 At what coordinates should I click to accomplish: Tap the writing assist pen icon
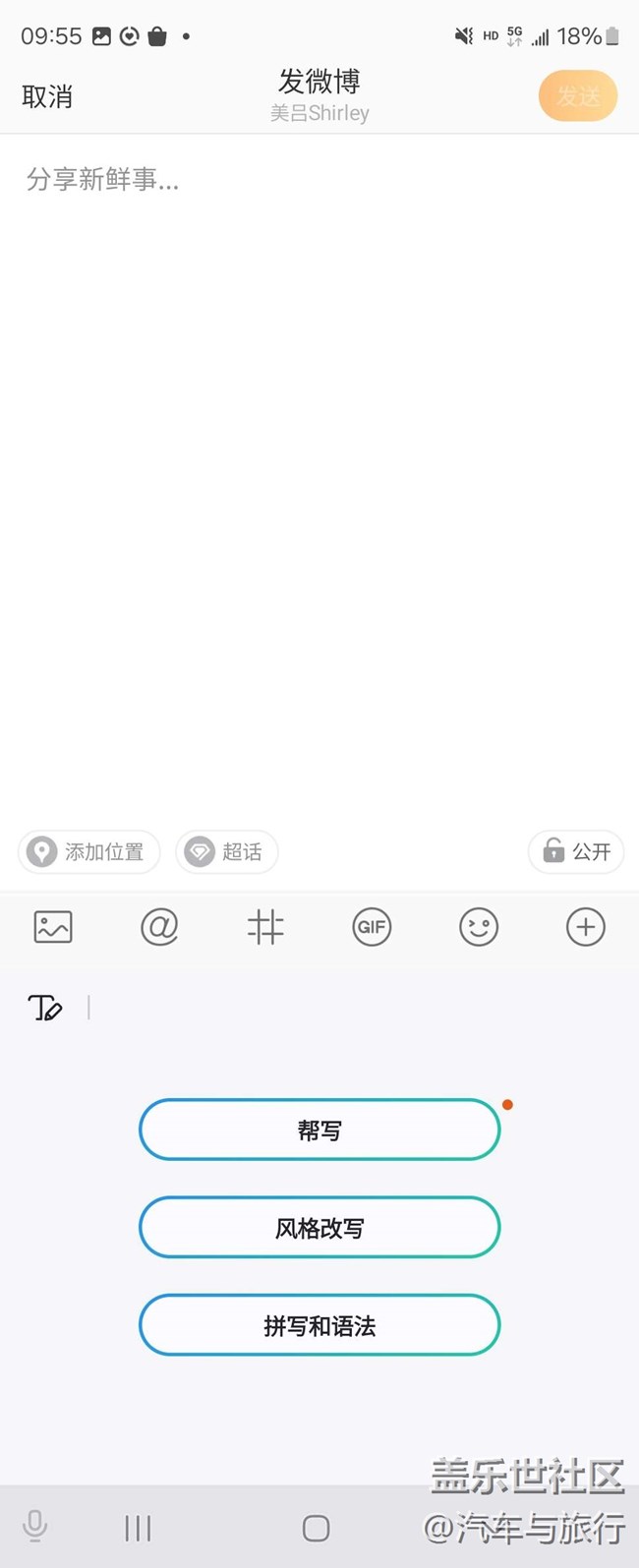point(45,1008)
